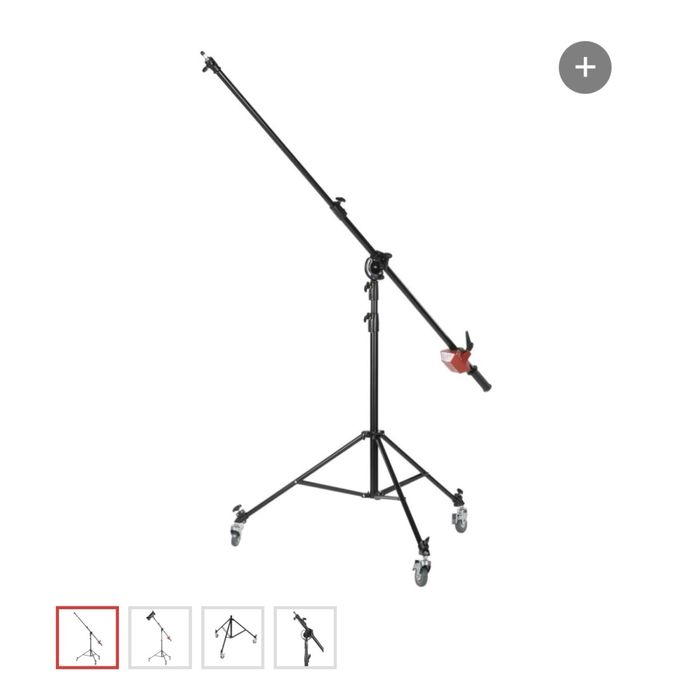683x700 pixels.
Task: Select the first thumbnail with red border
Action: [87, 637]
